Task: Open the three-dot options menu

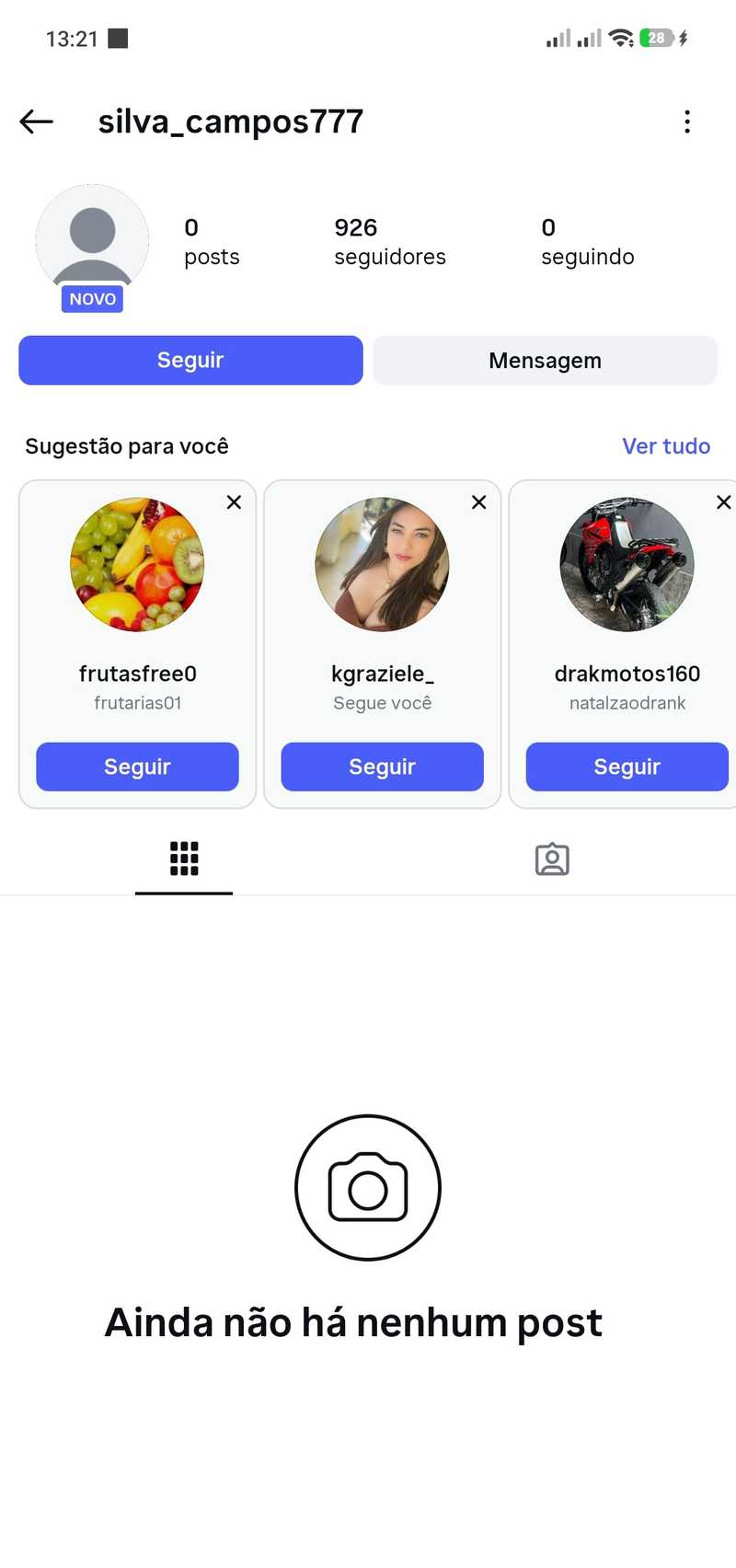Action: (x=687, y=121)
